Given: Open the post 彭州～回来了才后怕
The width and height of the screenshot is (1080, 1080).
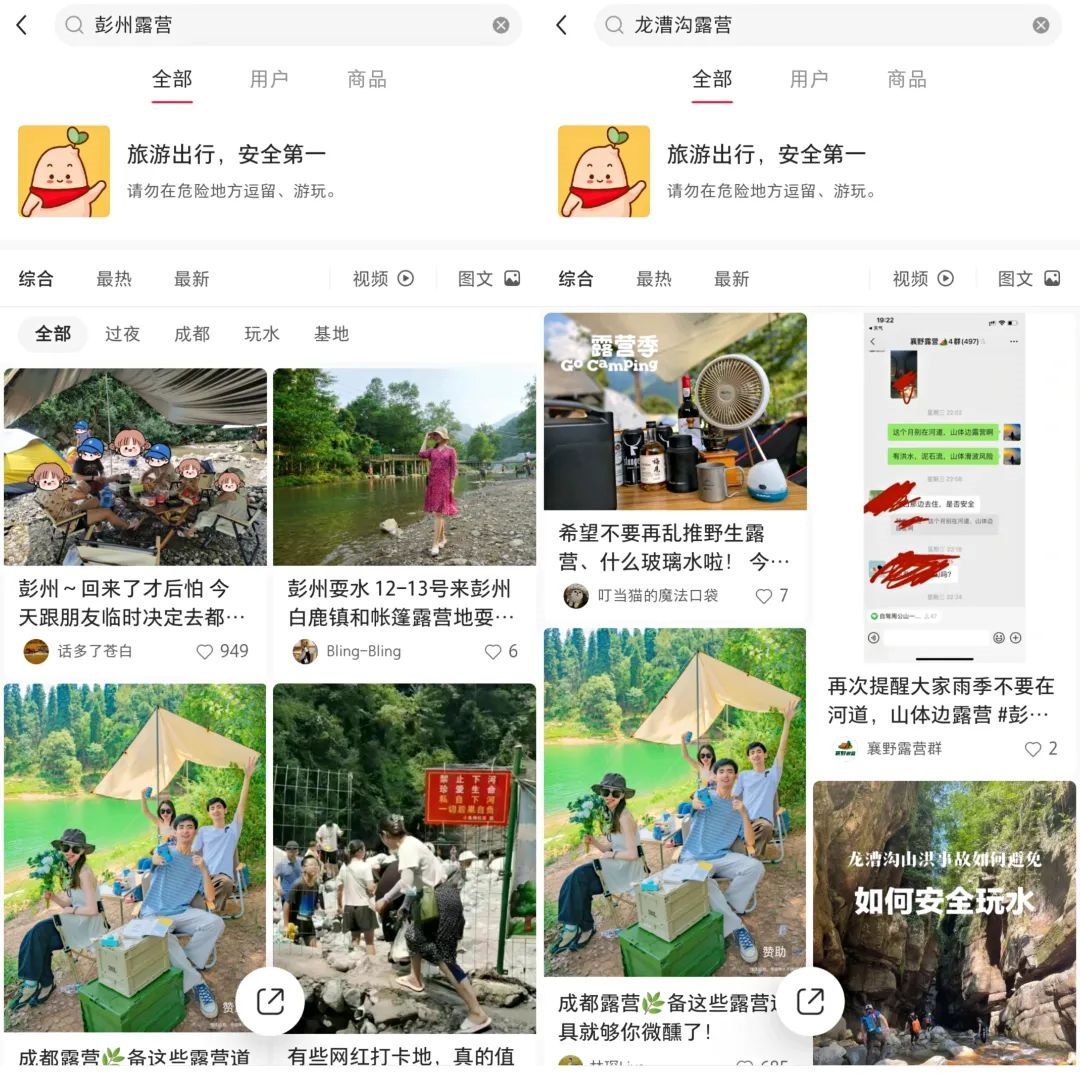Looking at the screenshot, I should tap(135, 467).
